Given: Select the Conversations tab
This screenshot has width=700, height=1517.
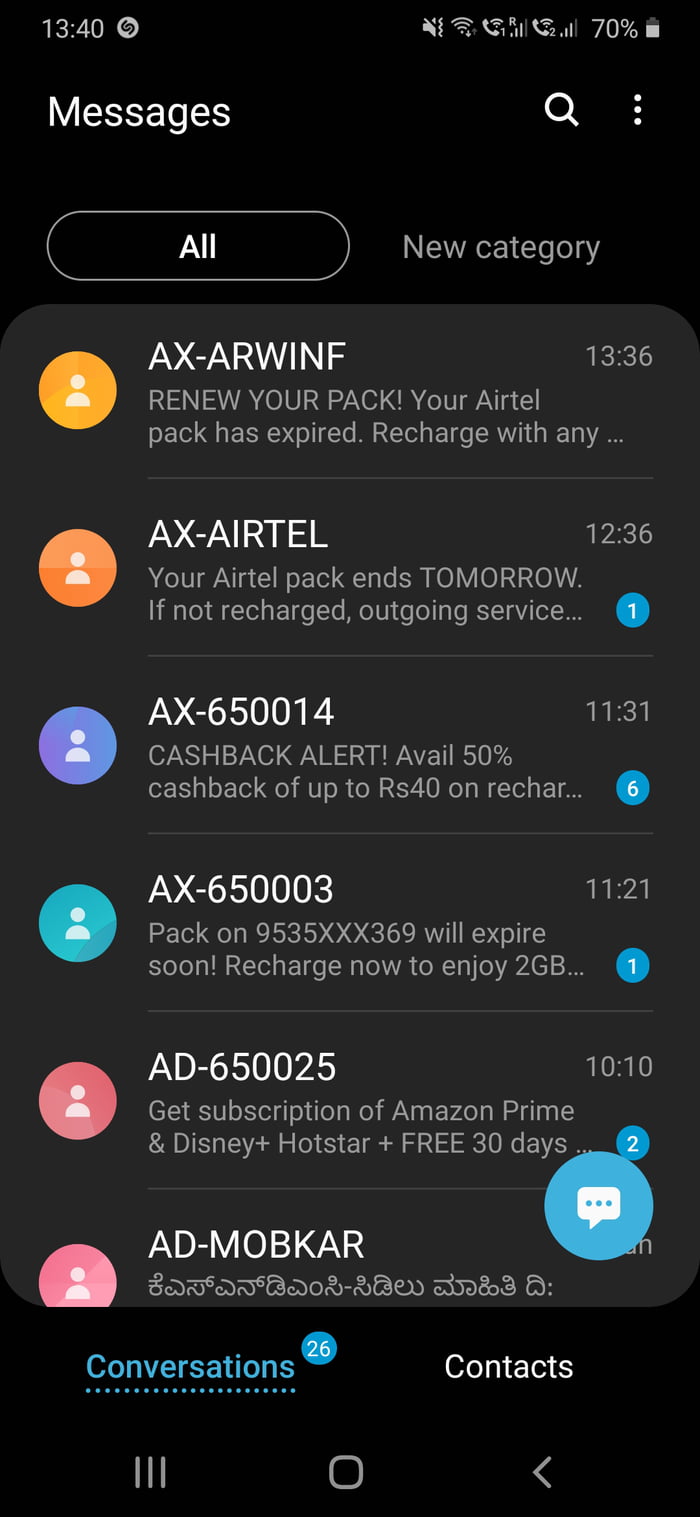Looking at the screenshot, I should click(190, 1366).
